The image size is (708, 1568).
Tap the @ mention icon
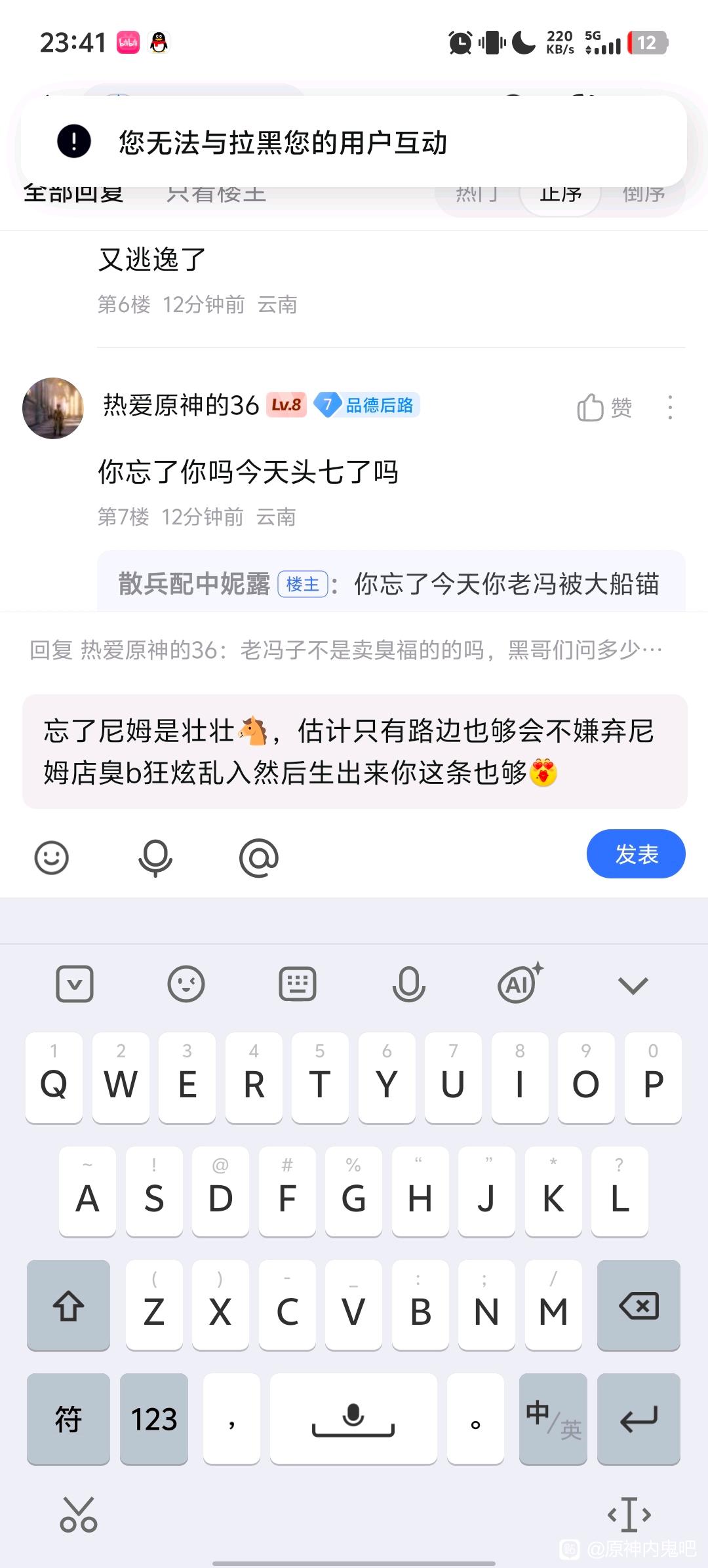coord(259,857)
